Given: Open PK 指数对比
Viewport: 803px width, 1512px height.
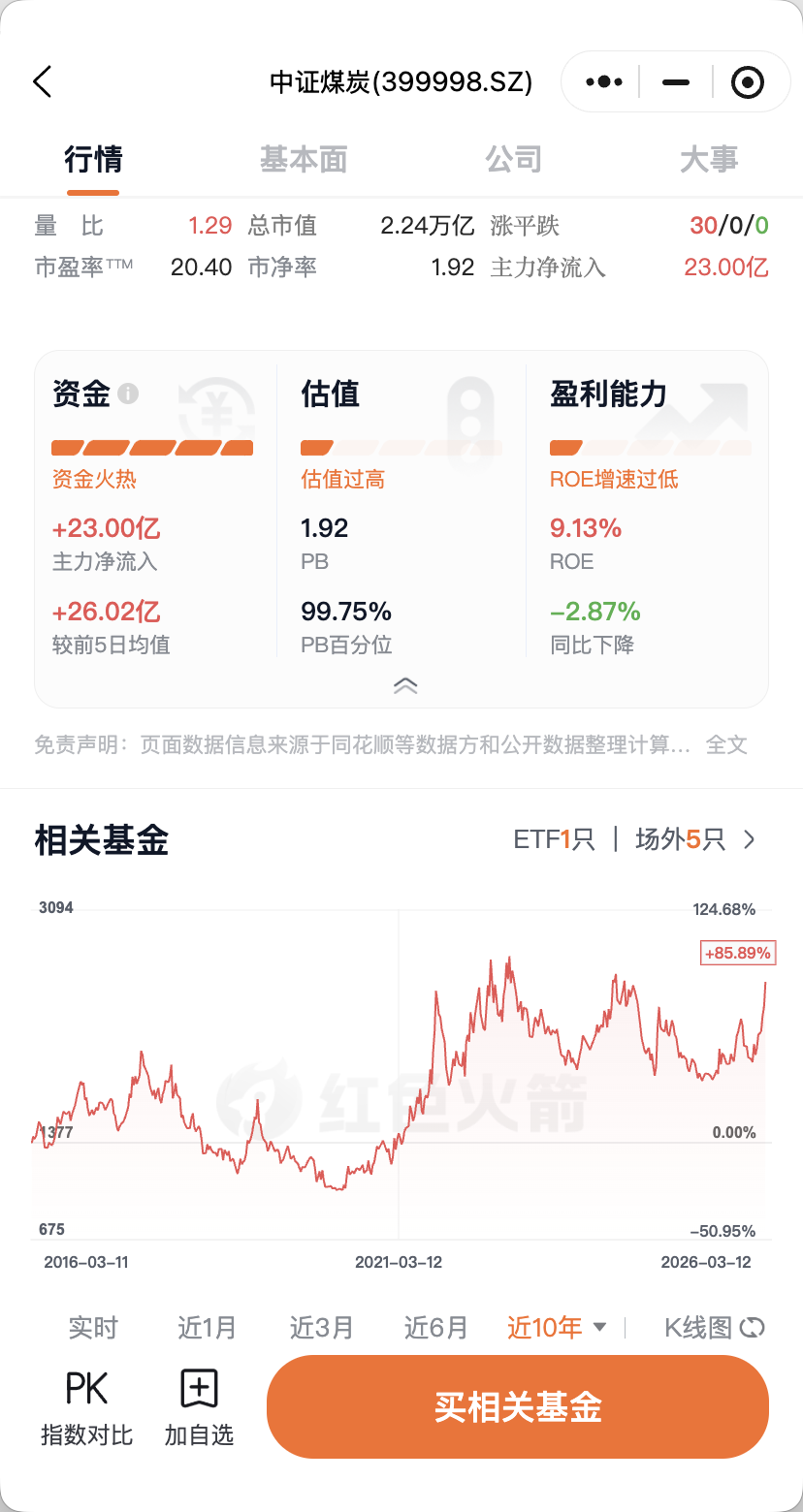Looking at the screenshot, I should tap(86, 1407).
